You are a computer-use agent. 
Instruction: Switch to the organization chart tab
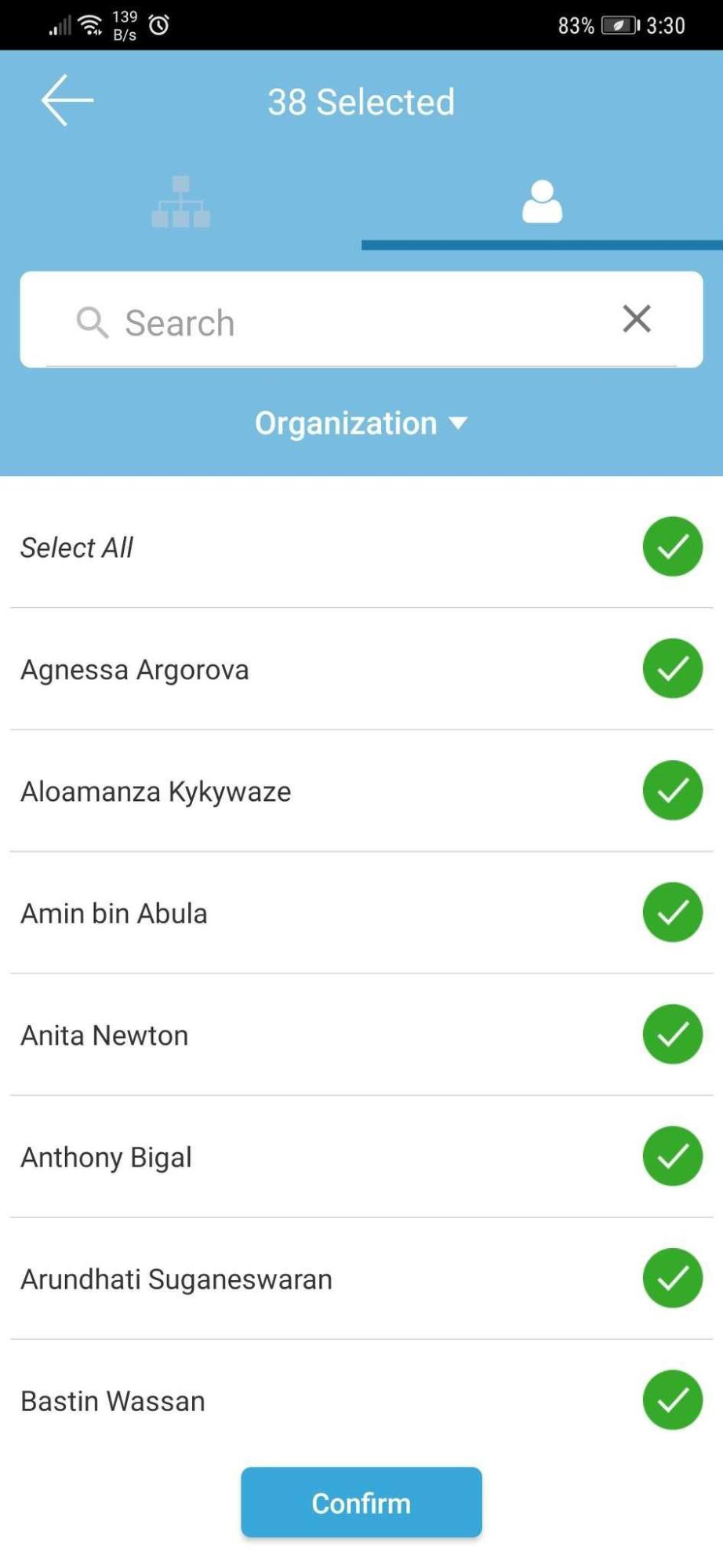[180, 202]
